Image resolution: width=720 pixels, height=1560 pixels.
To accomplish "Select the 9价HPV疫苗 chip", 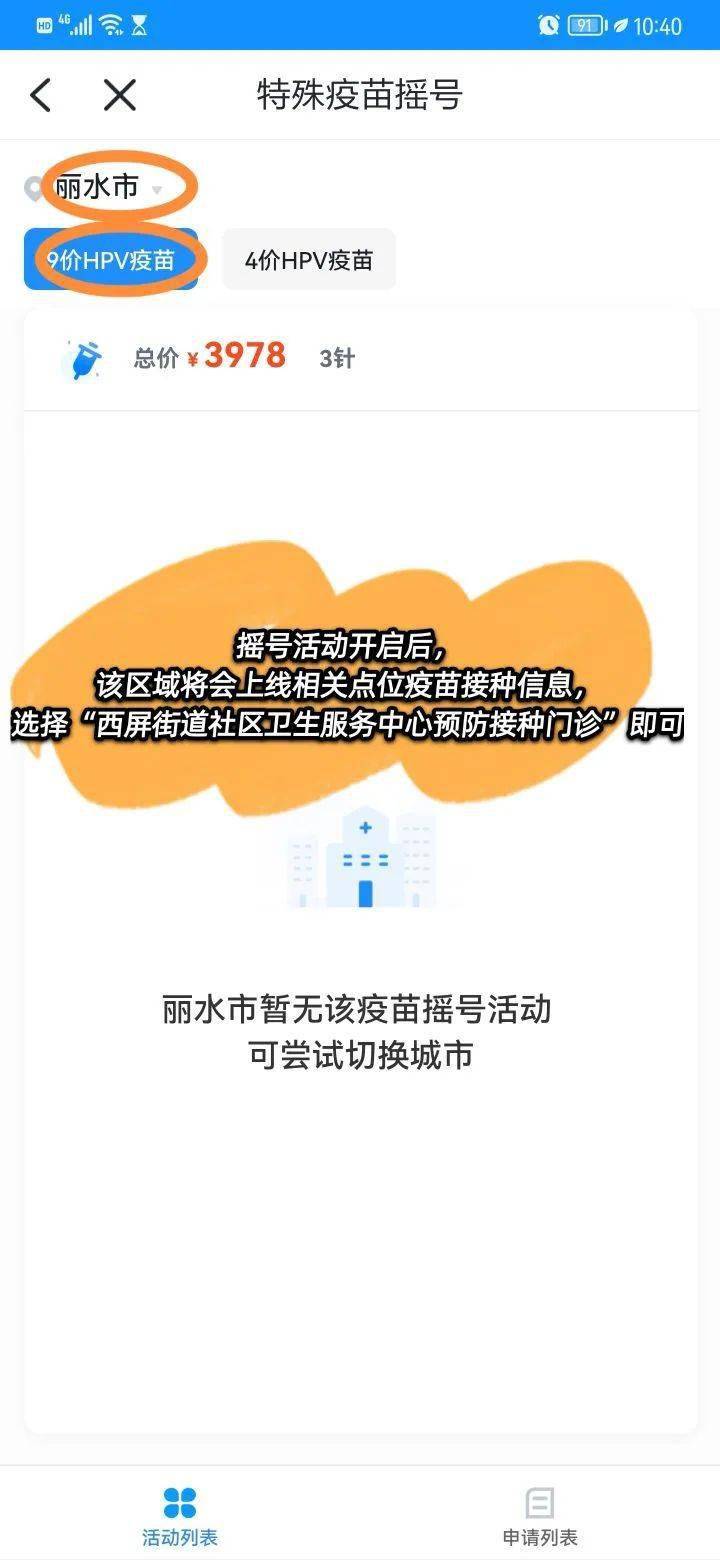I will click(x=111, y=260).
